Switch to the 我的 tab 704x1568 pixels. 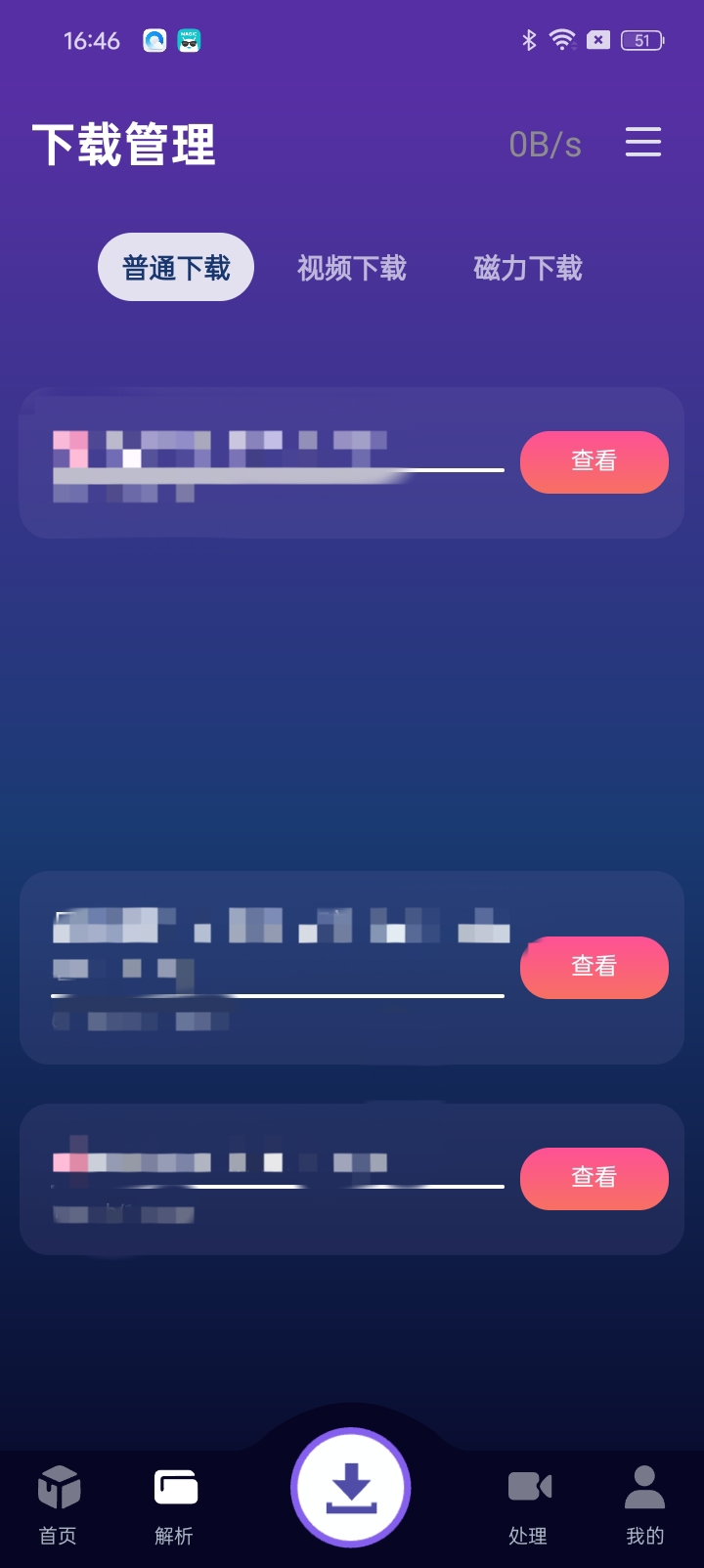pyautogui.click(x=644, y=1505)
